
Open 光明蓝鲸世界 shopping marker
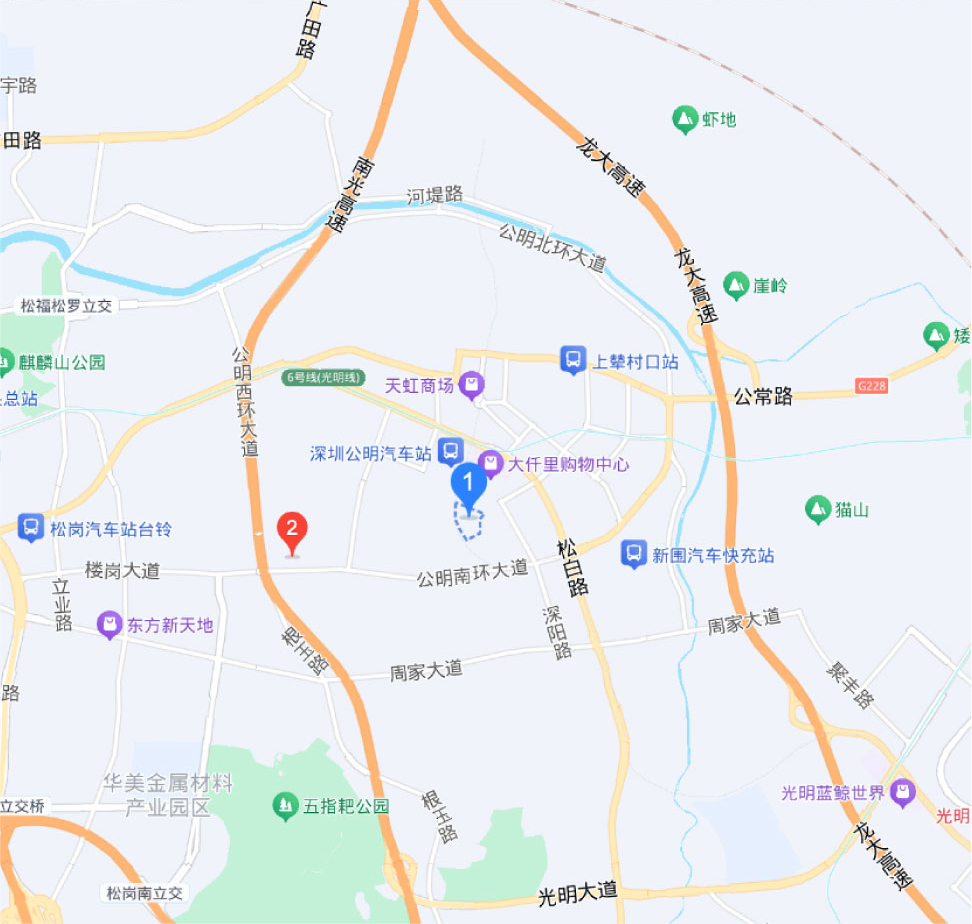click(903, 793)
